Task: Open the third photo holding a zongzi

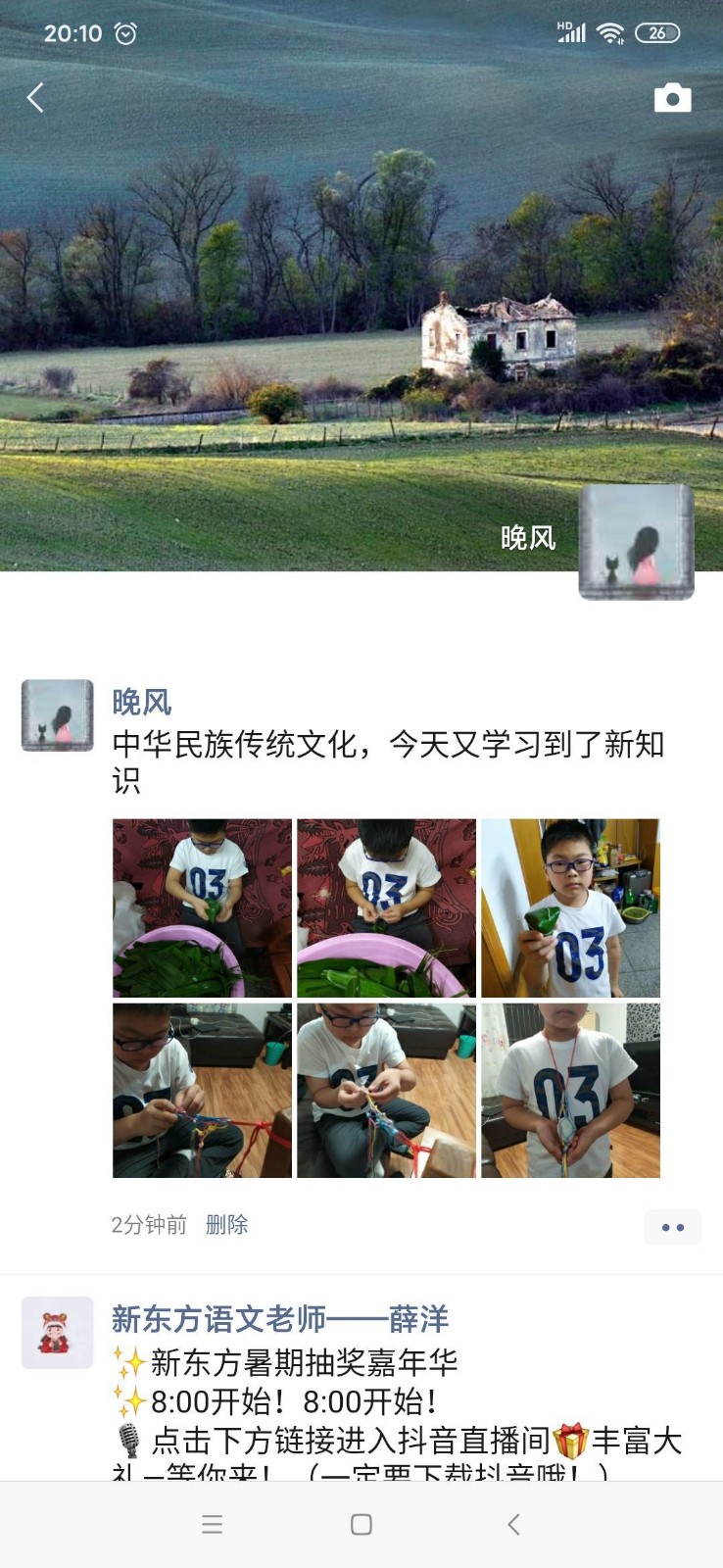Action: 570,907
